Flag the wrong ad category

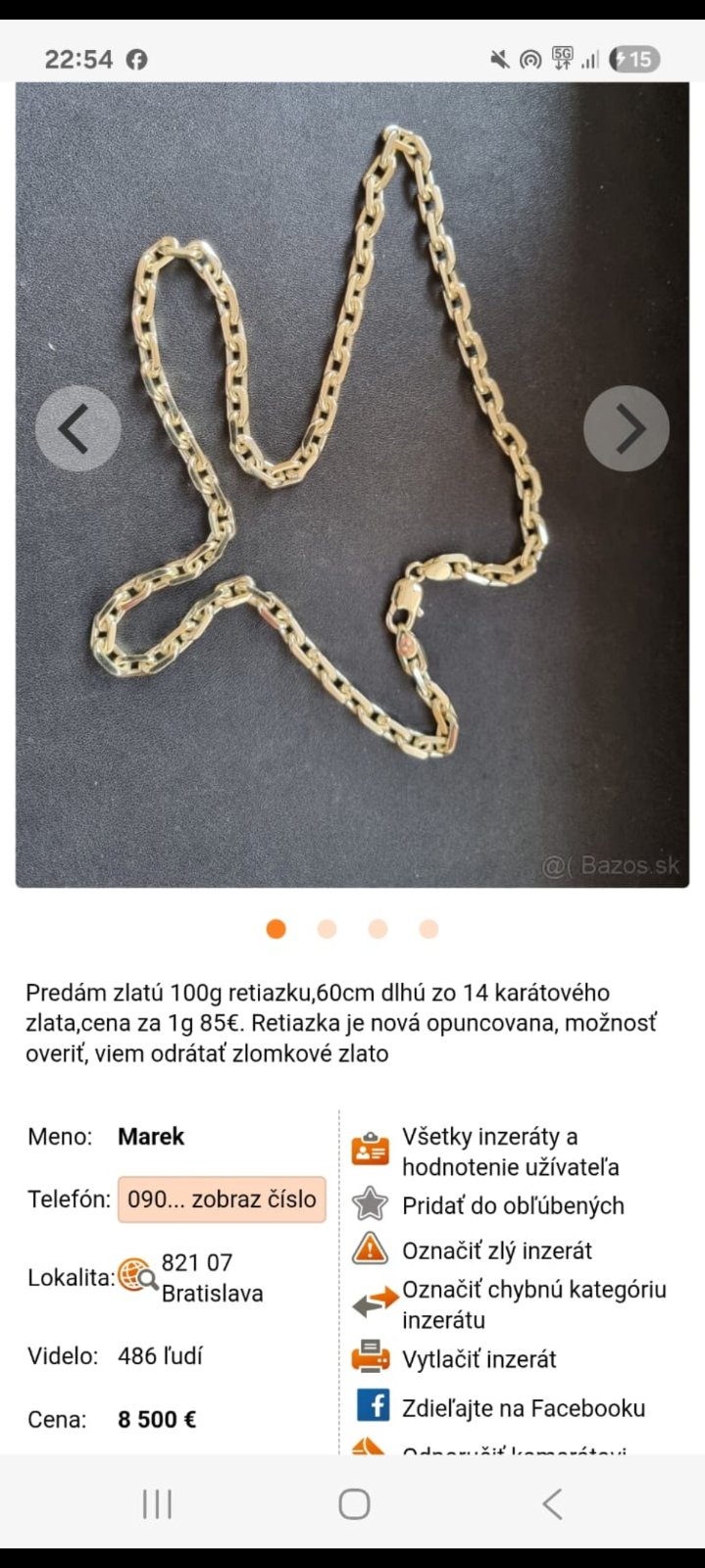(x=533, y=1304)
